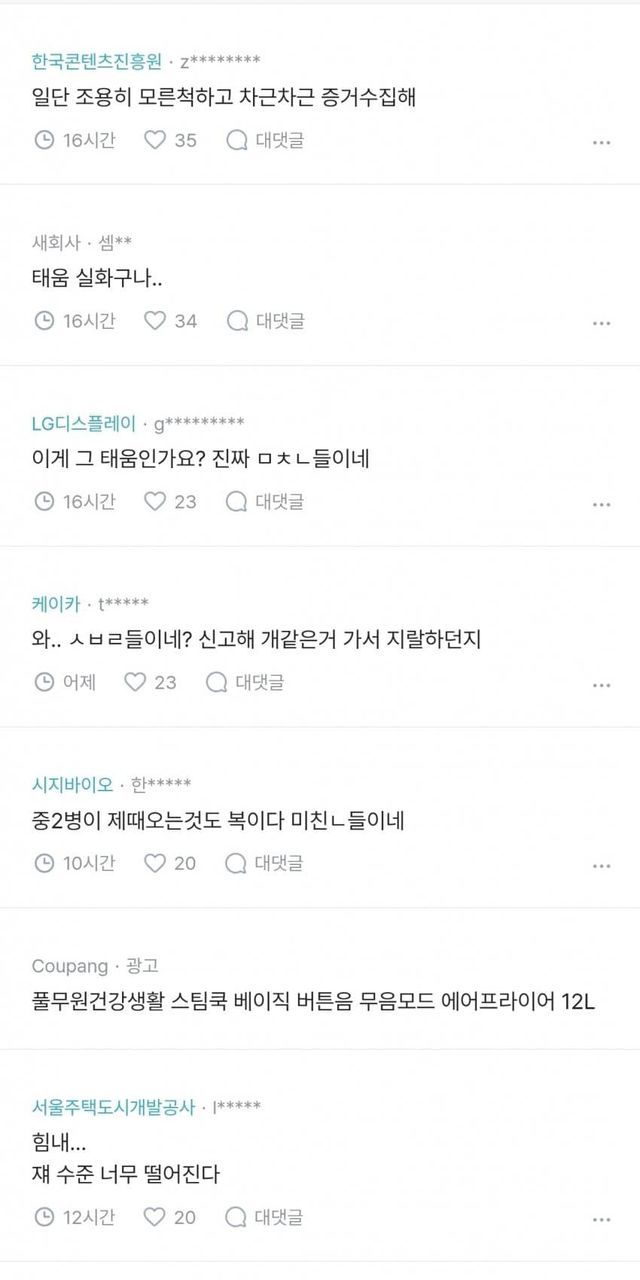Like the LG디스플레이 comment
This screenshot has height=1280, width=640.
click(x=155, y=501)
